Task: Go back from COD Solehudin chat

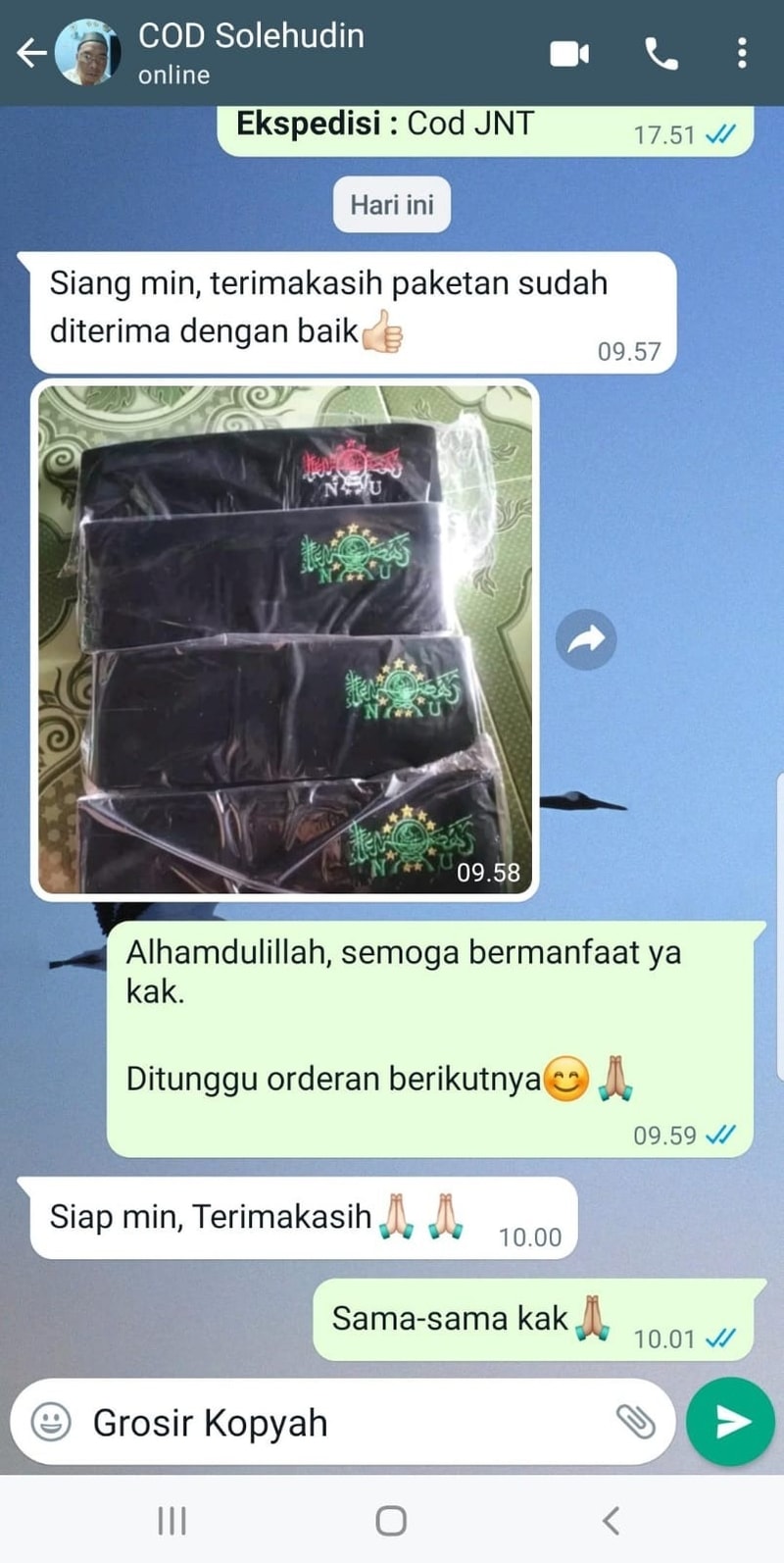Action: [x=31, y=53]
